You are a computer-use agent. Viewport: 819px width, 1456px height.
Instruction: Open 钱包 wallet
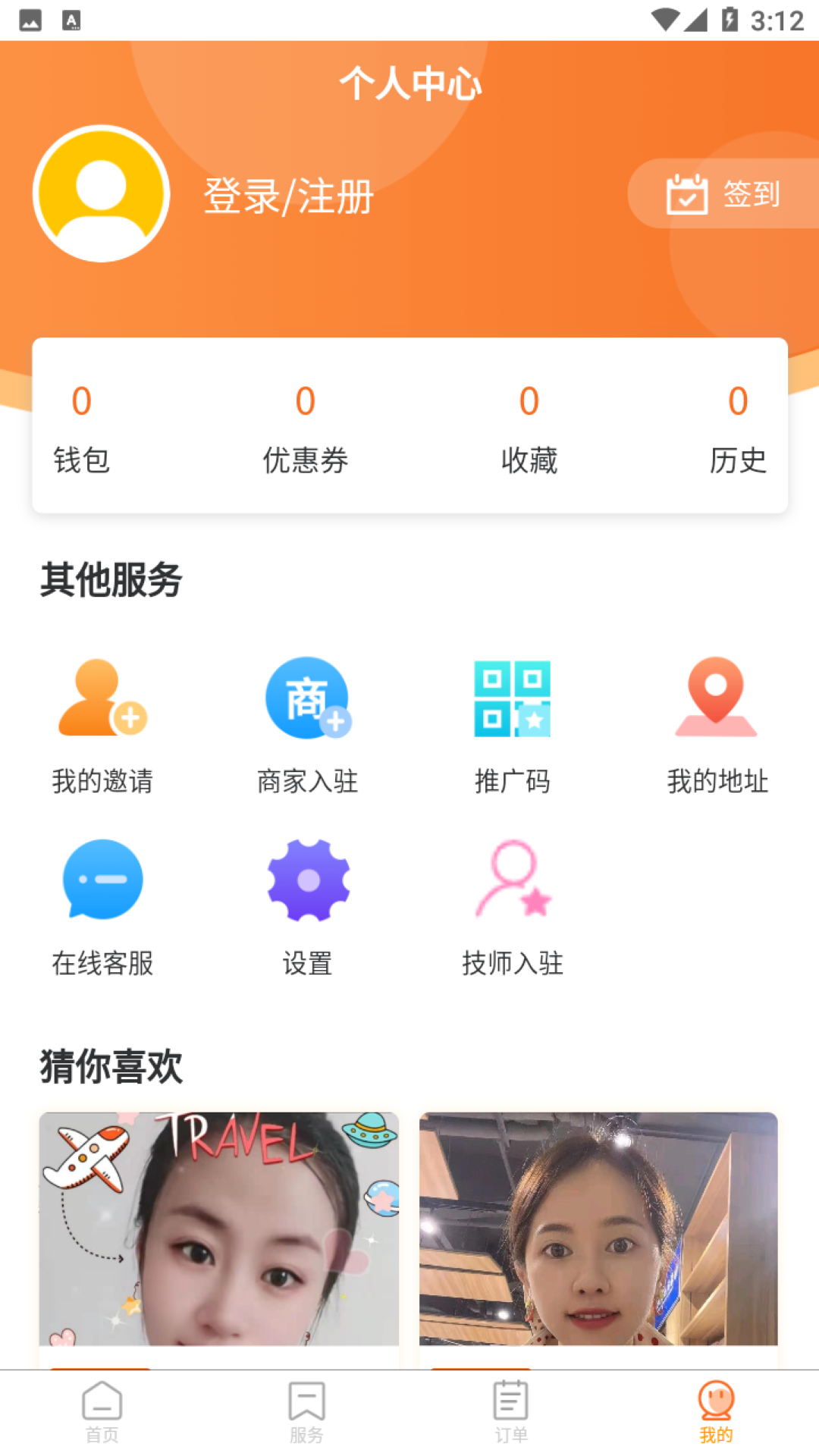point(82,428)
